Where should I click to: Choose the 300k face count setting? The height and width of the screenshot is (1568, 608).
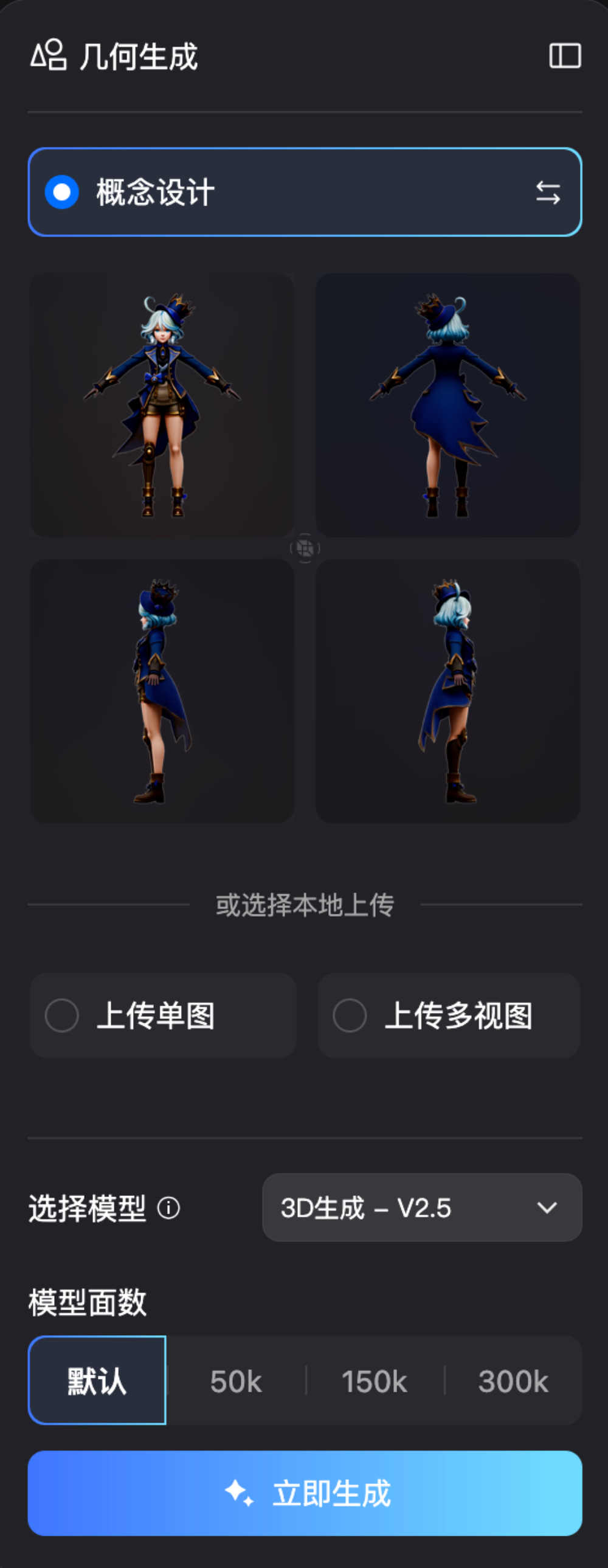point(514,1382)
